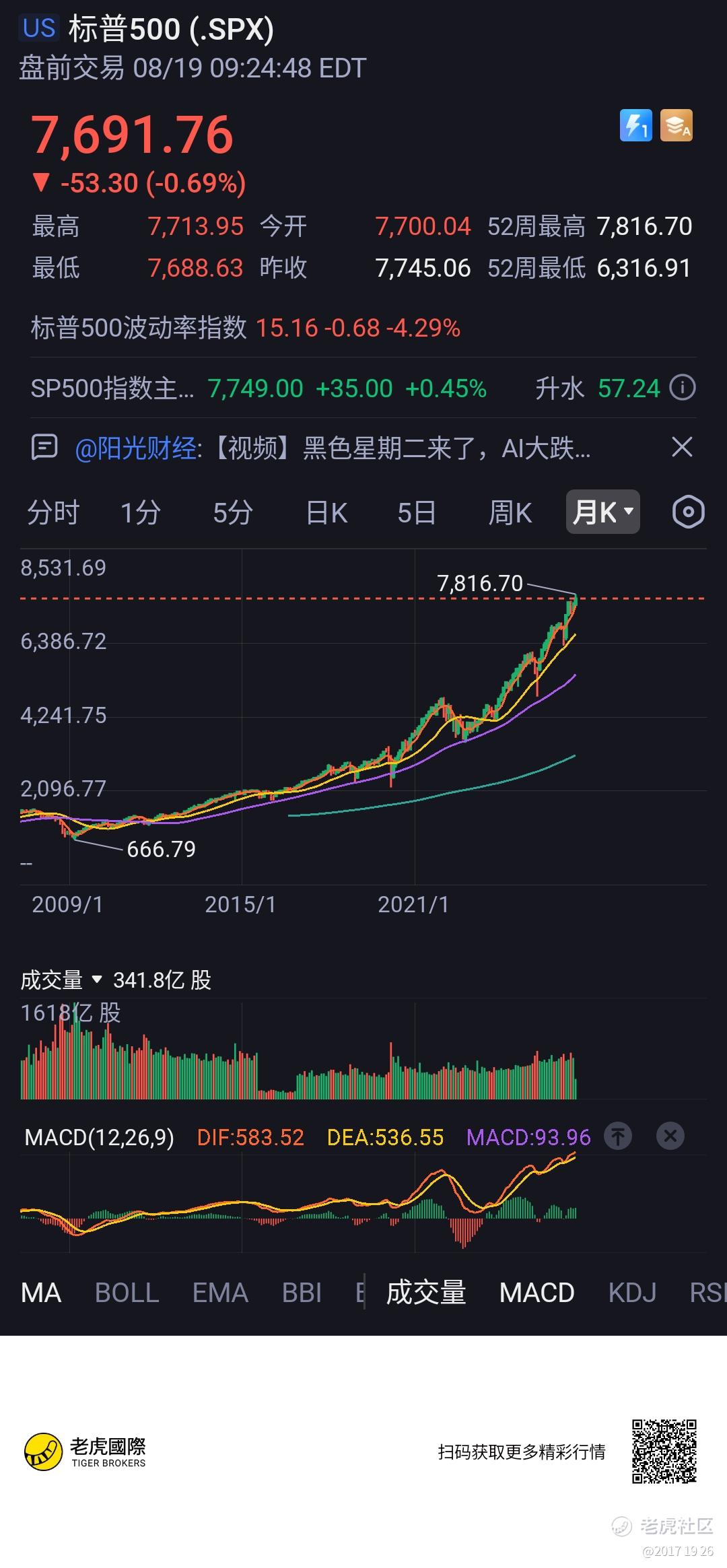Close the MACD indicator panel
The image size is (727, 1568).
670,1137
